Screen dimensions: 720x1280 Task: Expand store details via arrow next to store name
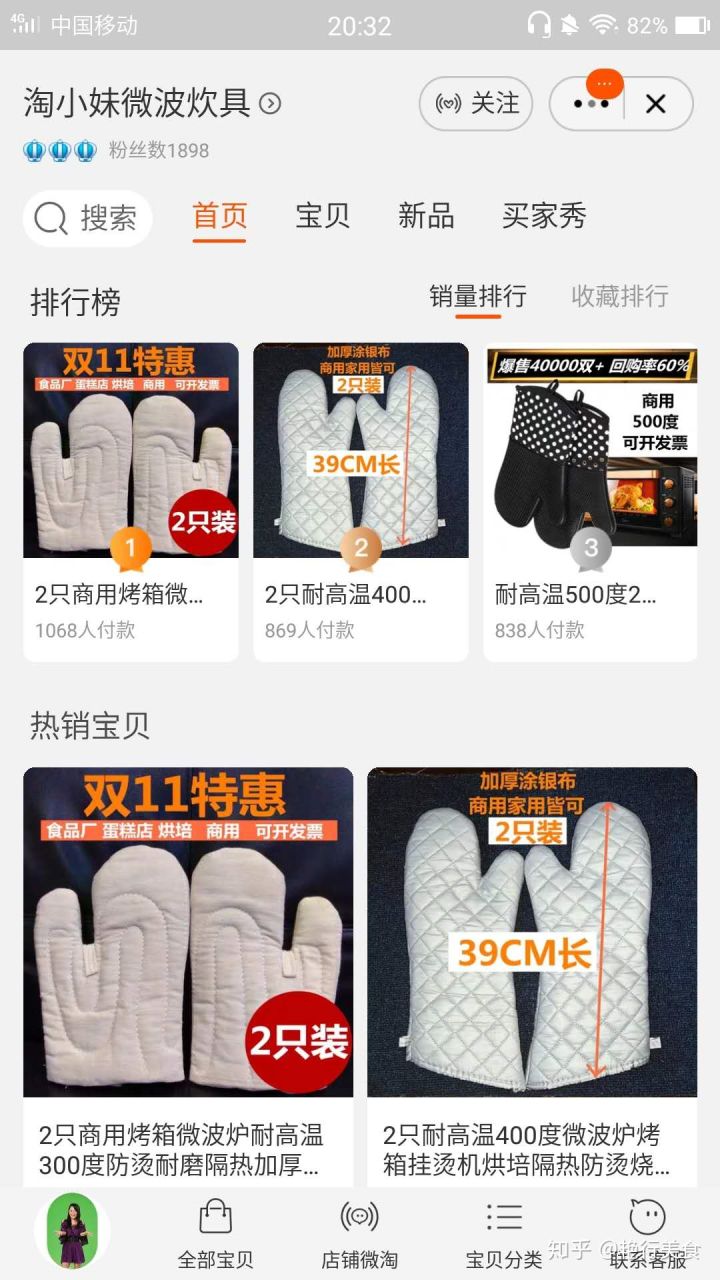pyautogui.click(x=266, y=103)
